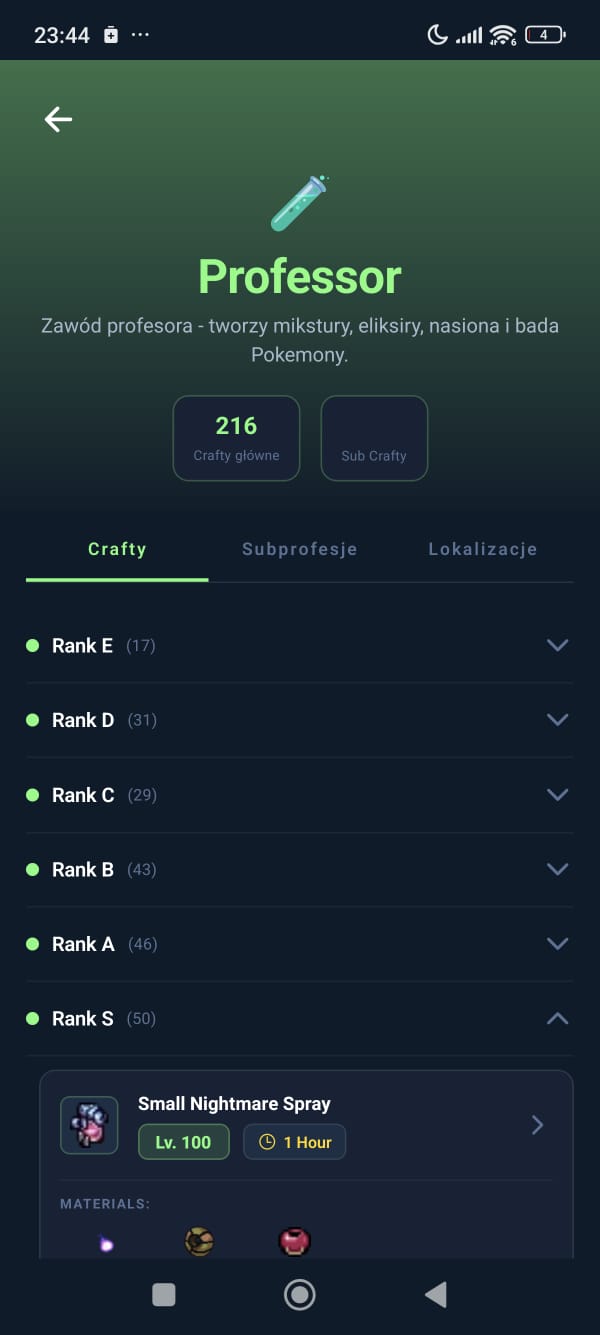The height and width of the screenshot is (1335, 600).
Task: Switch to the Subprofesje tab
Action: coord(299,549)
